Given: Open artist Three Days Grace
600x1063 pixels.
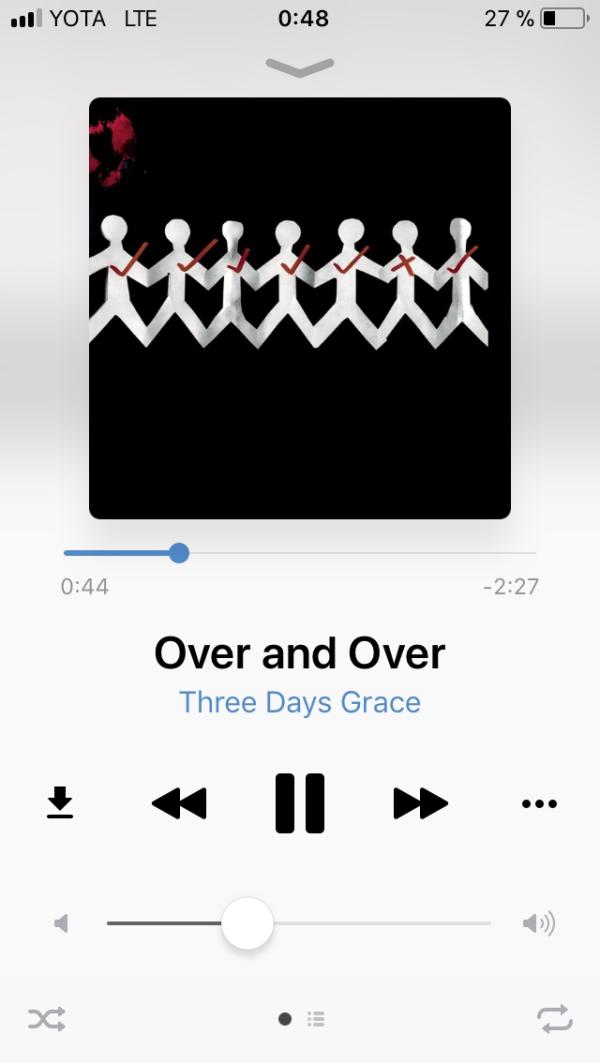Looking at the screenshot, I should click(x=300, y=702).
